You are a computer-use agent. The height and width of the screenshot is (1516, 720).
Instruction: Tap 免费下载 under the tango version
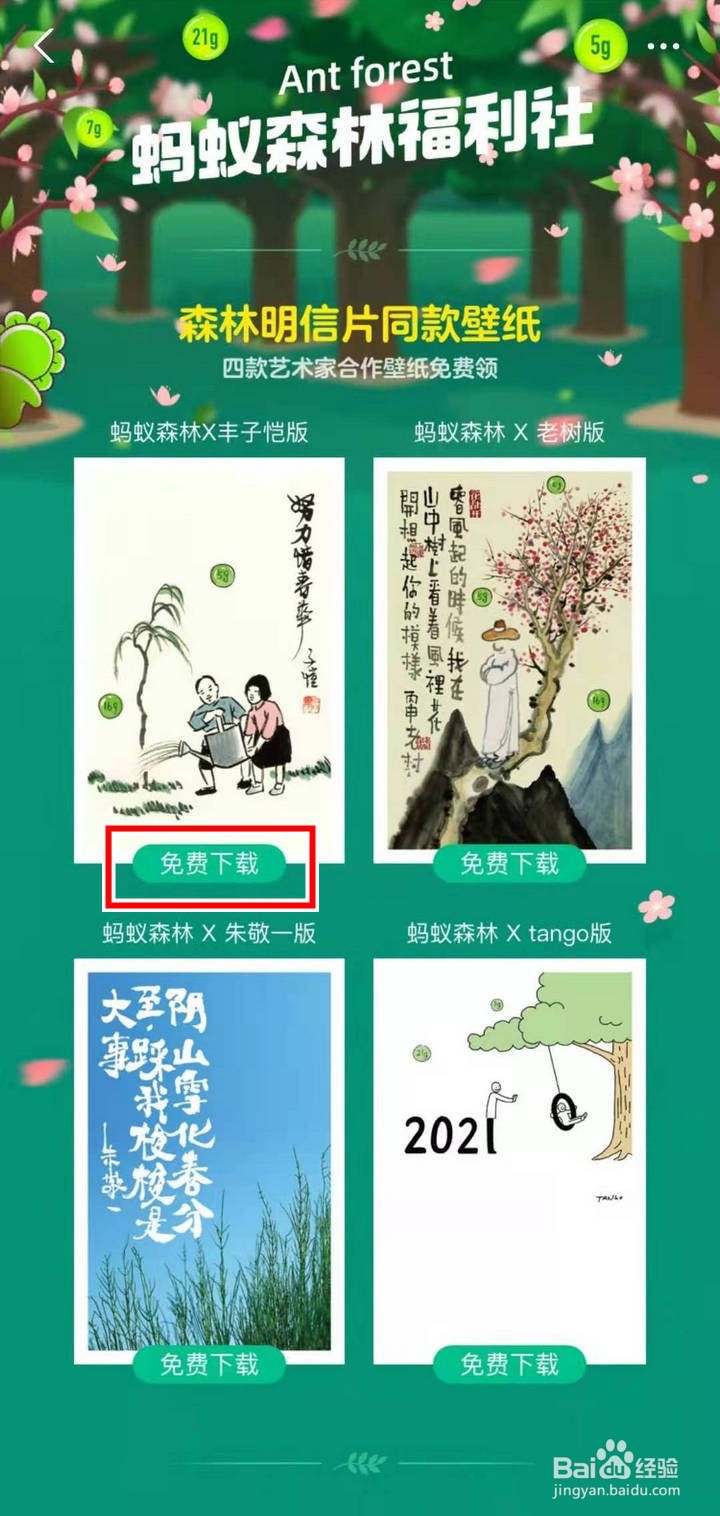click(511, 1363)
